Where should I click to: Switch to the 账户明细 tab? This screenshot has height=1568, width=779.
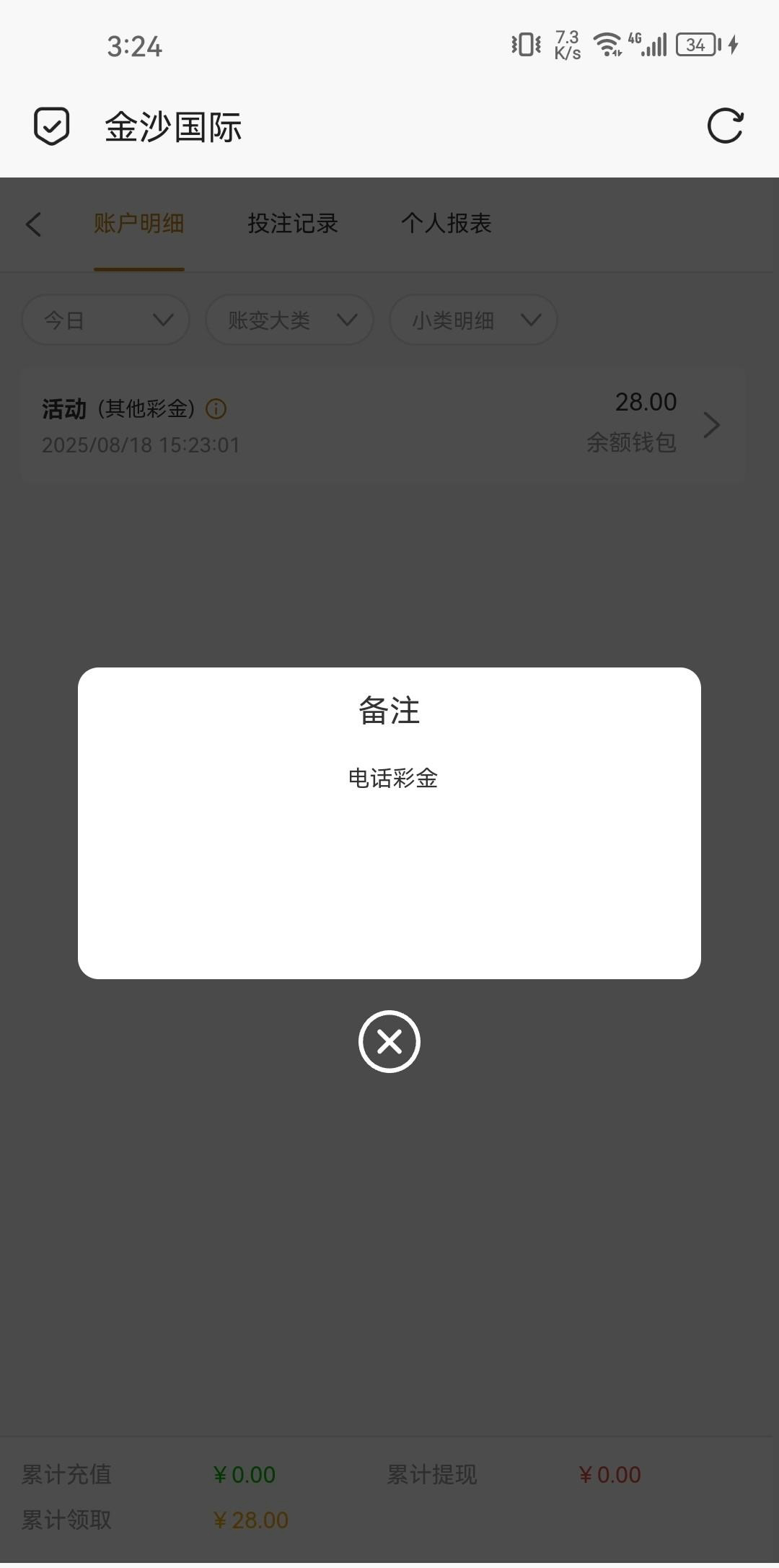click(138, 224)
